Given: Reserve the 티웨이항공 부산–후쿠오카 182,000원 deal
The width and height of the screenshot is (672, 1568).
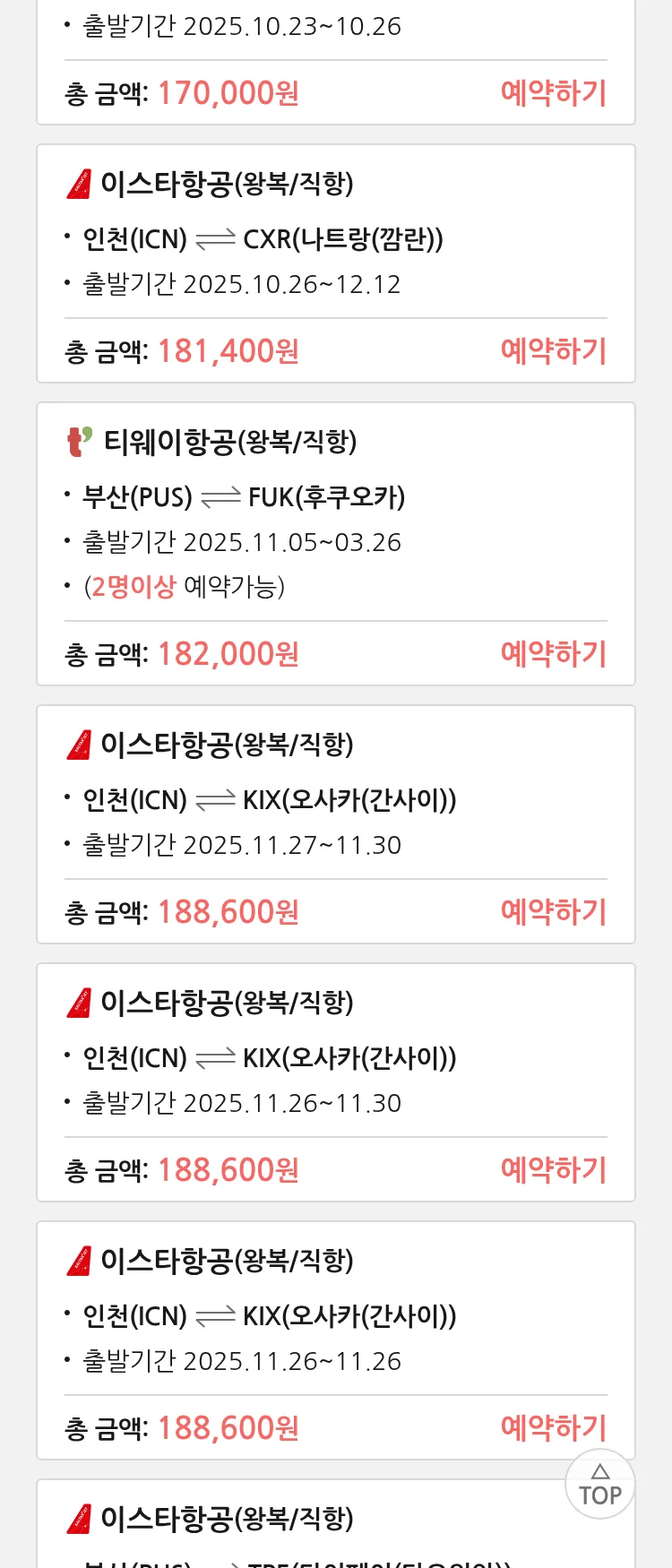Looking at the screenshot, I should click(553, 654).
